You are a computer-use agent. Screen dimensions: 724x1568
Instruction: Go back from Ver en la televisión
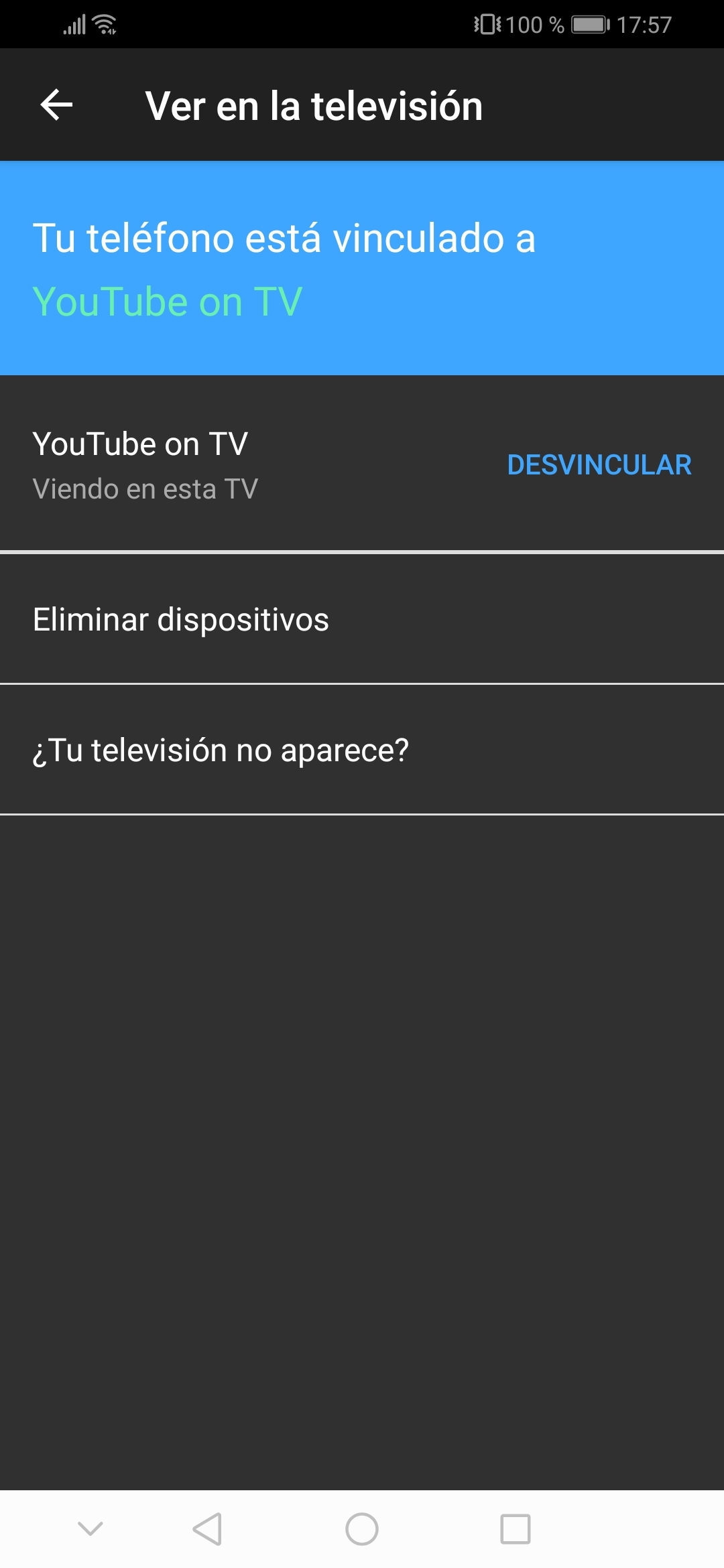tap(56, 105)
